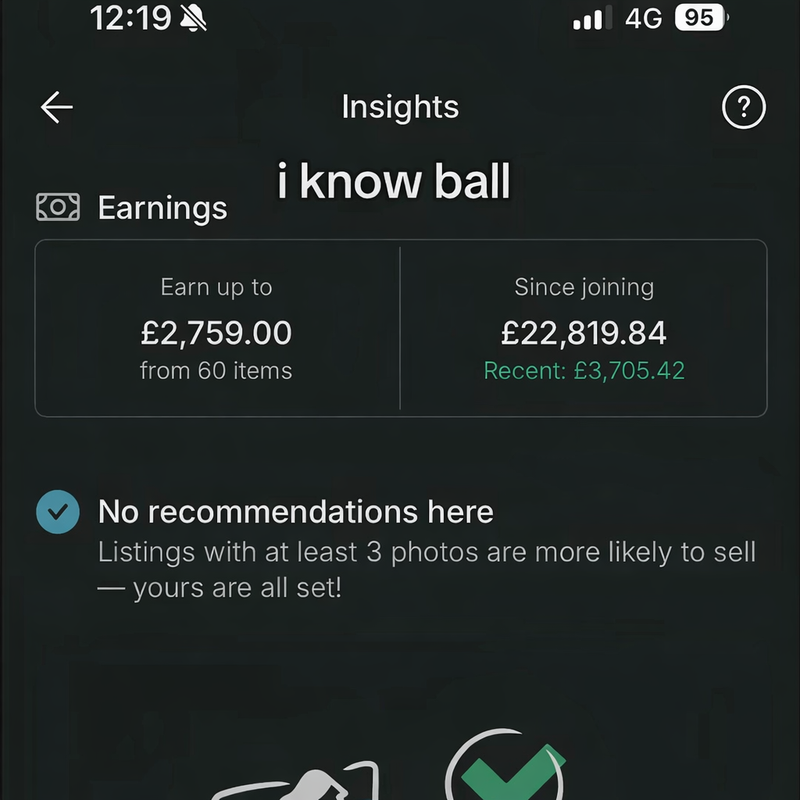This screenshot has height=800, width=800.
Task: Go back from the Insights screen
Action: point(57,108)
